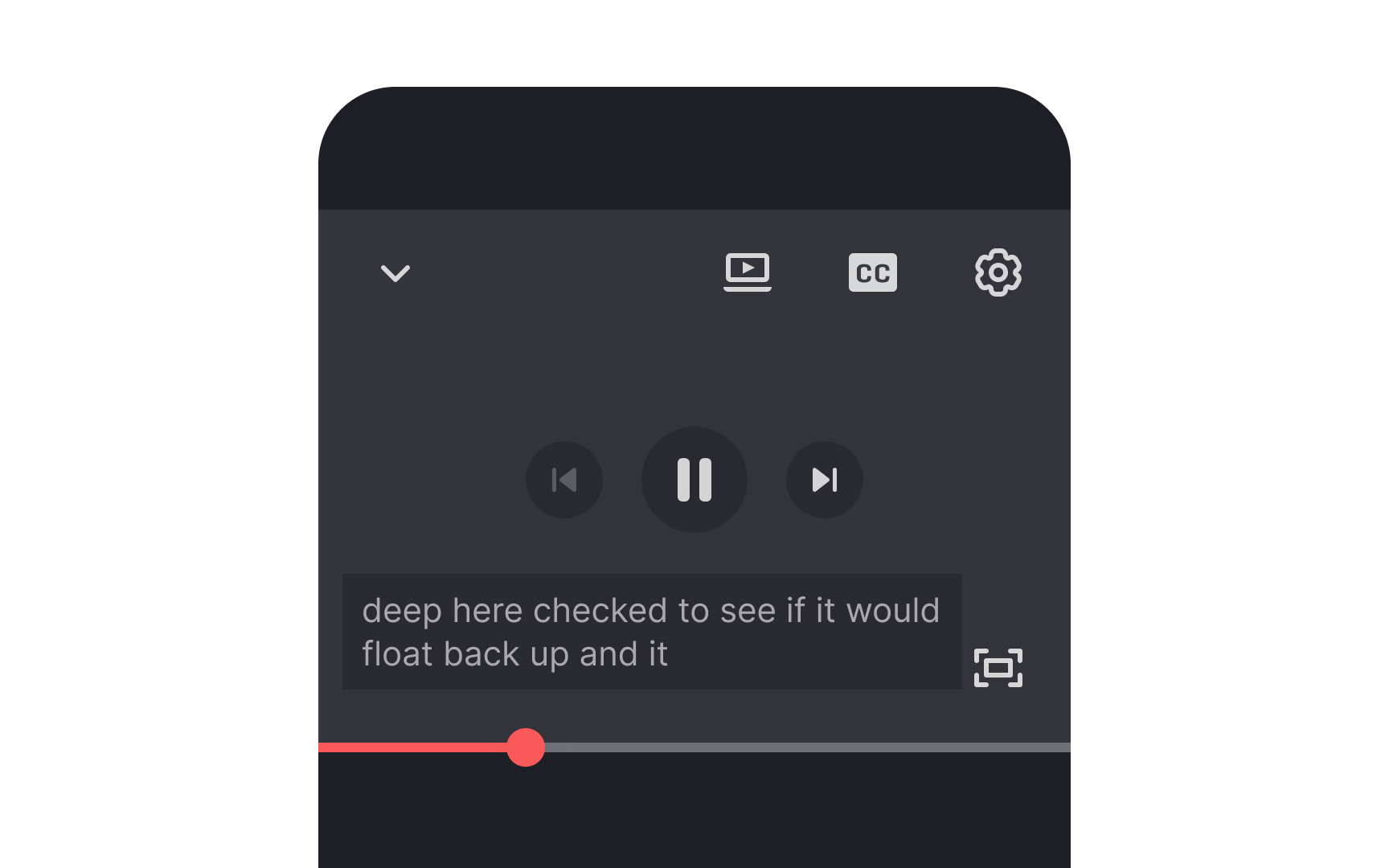
Task: Skip to the next video
Action: click(824, 480)
